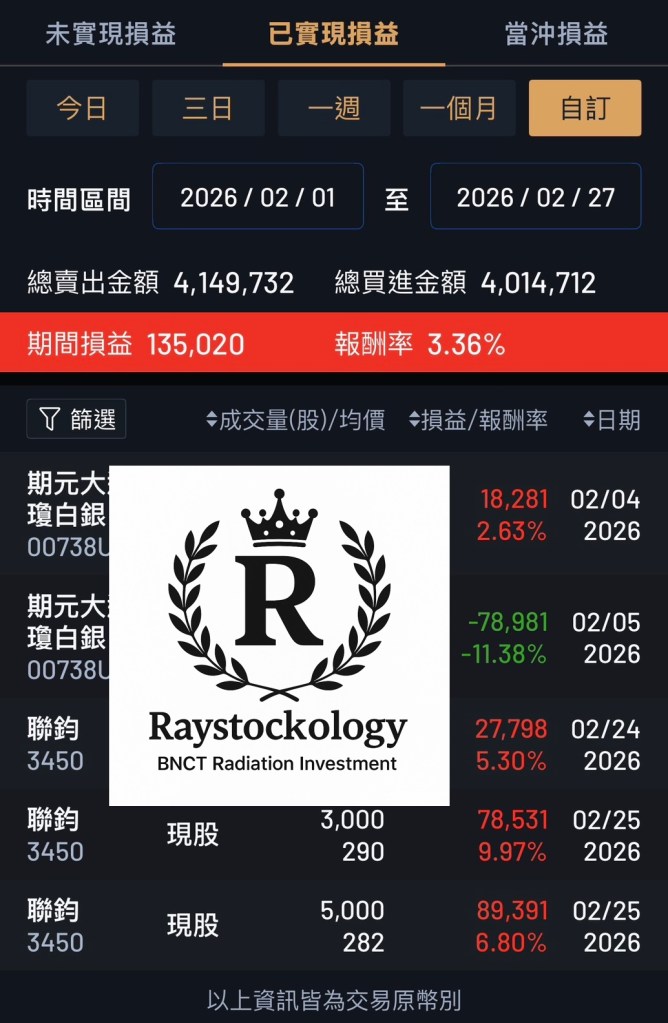Open the 篩選 filter button
668x1023 pixels.
pyautogui.click(x=77, y=419)
